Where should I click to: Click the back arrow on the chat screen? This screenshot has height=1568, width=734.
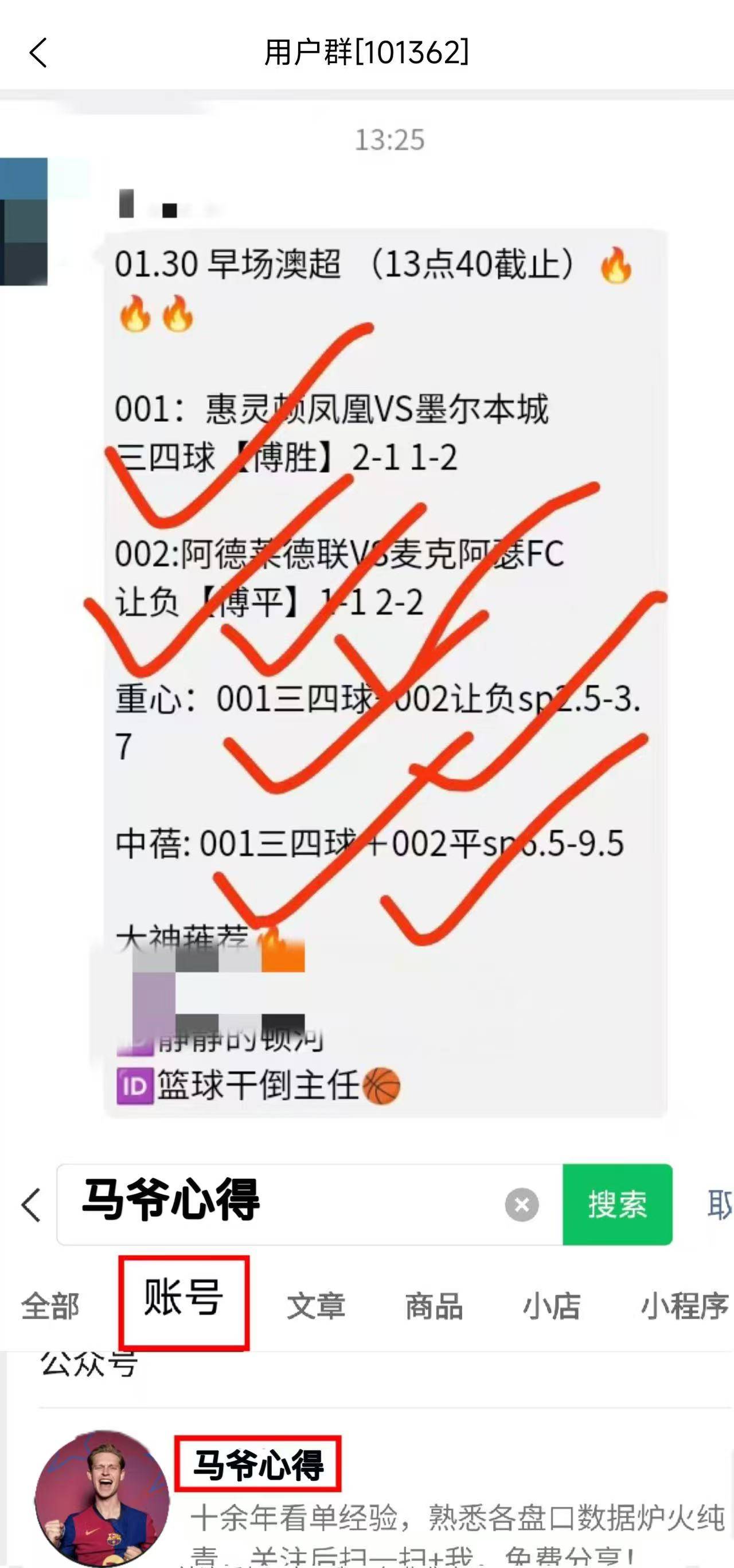(38, 53)
